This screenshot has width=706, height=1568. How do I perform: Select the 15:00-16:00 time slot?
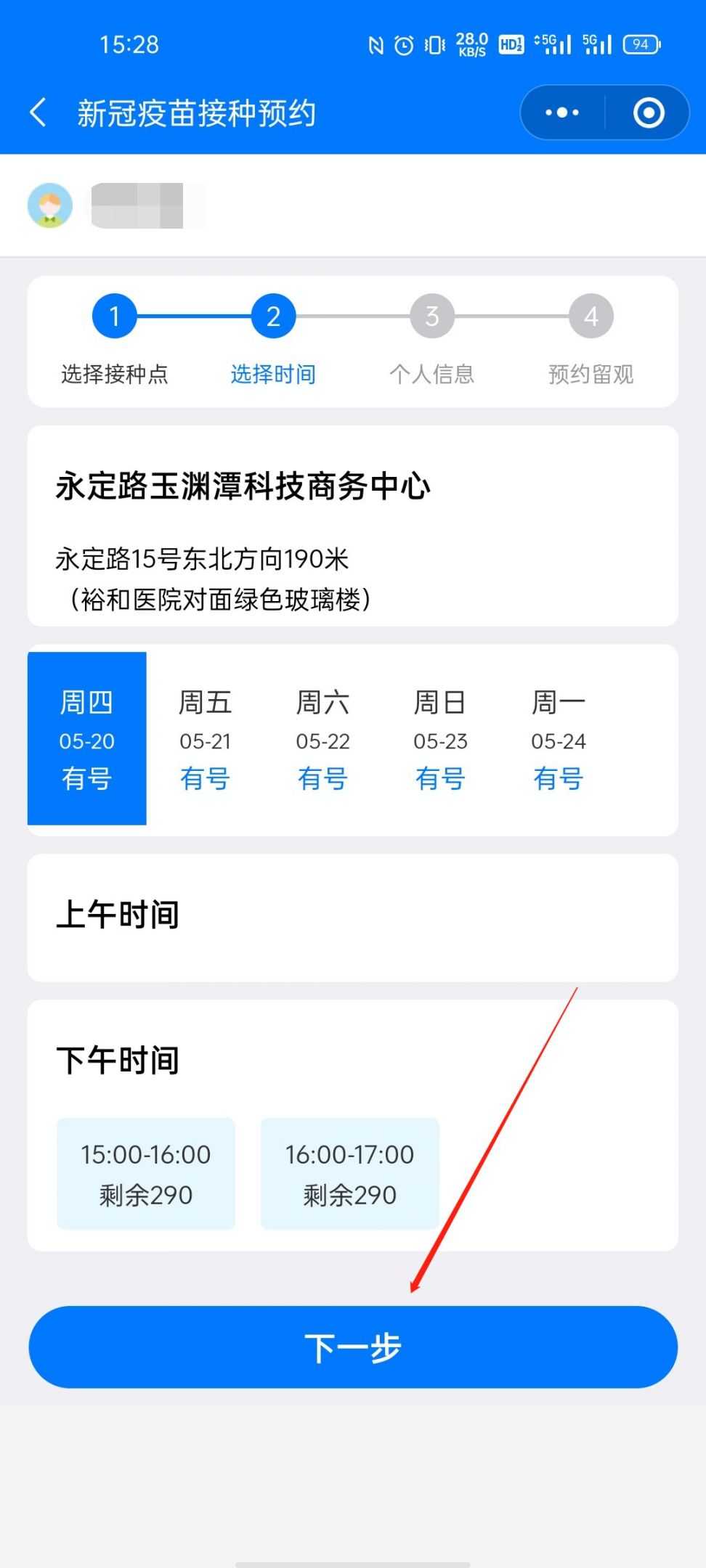click(x=146, y=1174)
